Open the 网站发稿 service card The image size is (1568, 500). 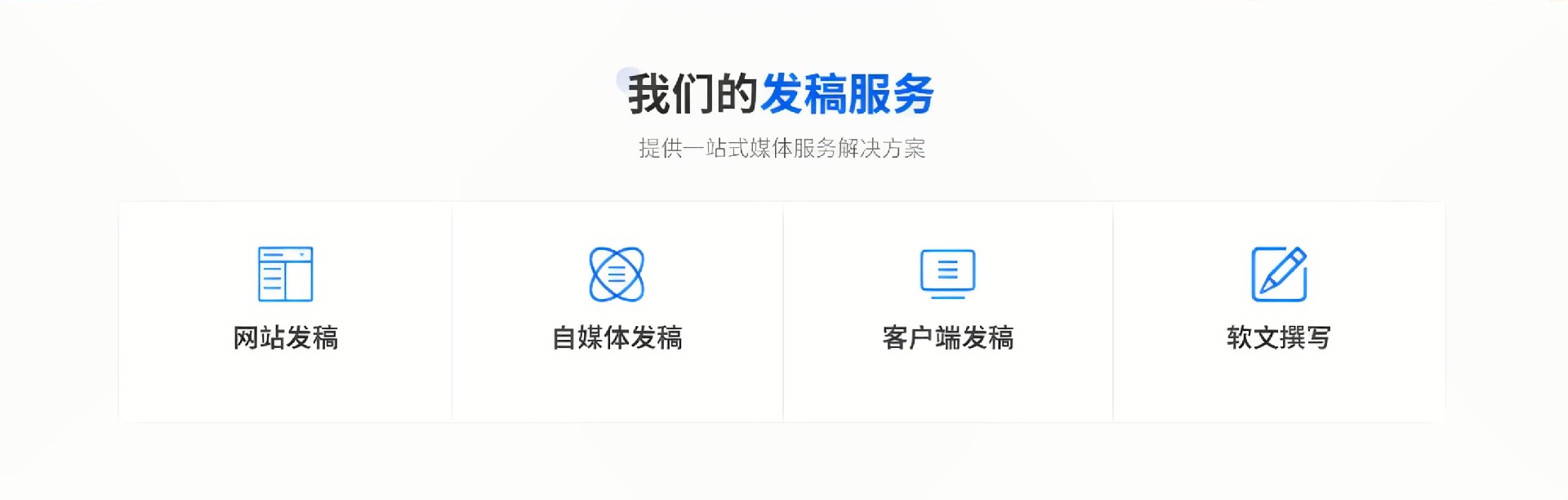(285, 310)
